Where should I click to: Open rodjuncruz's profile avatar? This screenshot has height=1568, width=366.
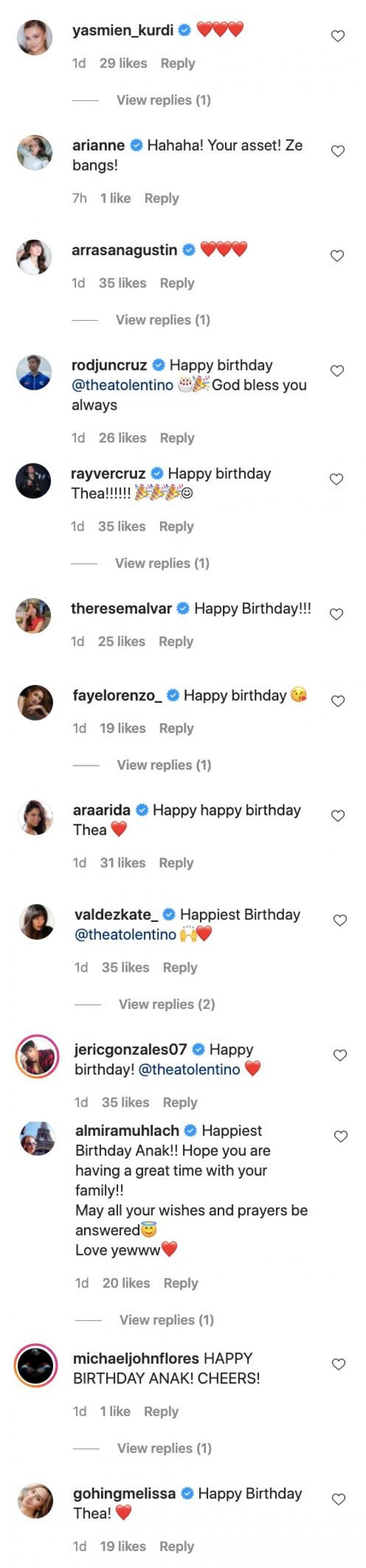click(x=34, y=373)
